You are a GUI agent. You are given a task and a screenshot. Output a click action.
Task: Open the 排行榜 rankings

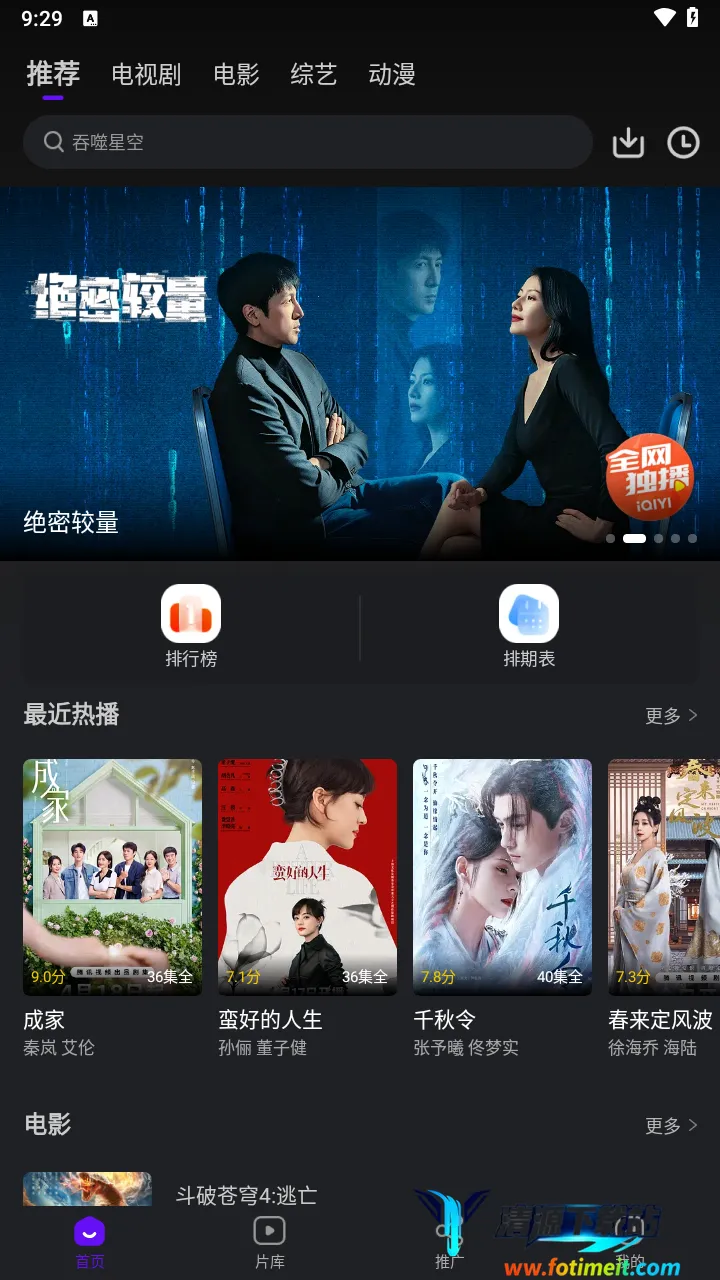[191, 626]
